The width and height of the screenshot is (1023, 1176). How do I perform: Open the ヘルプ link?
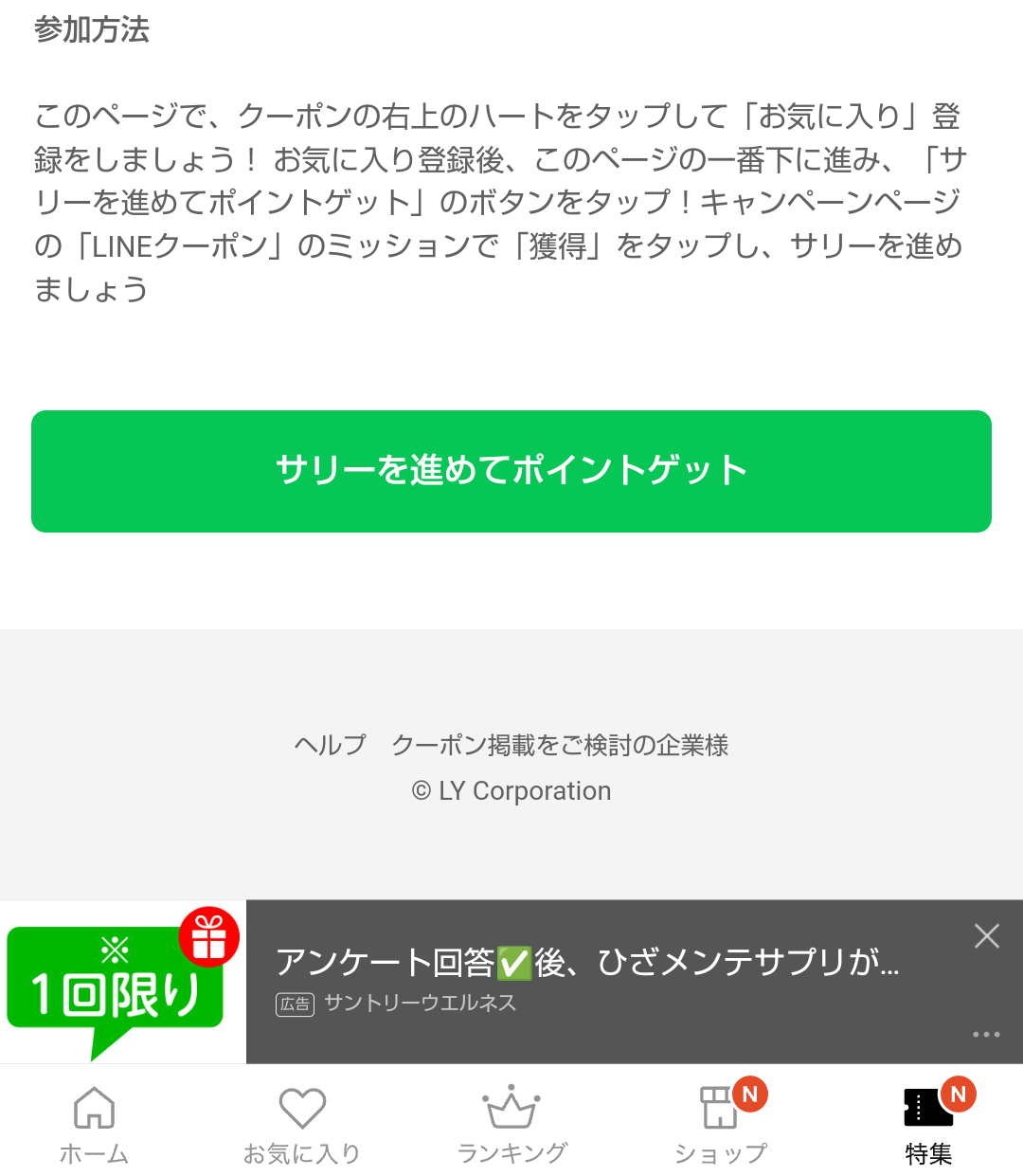[330, 745]
